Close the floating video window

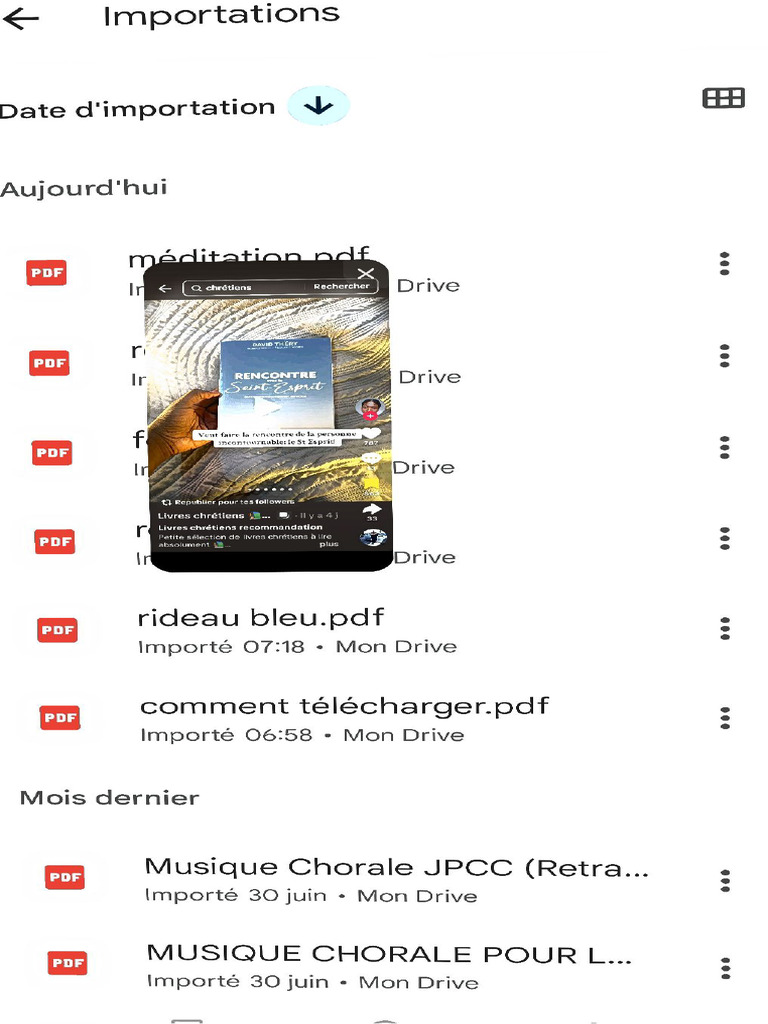point(366,274)
